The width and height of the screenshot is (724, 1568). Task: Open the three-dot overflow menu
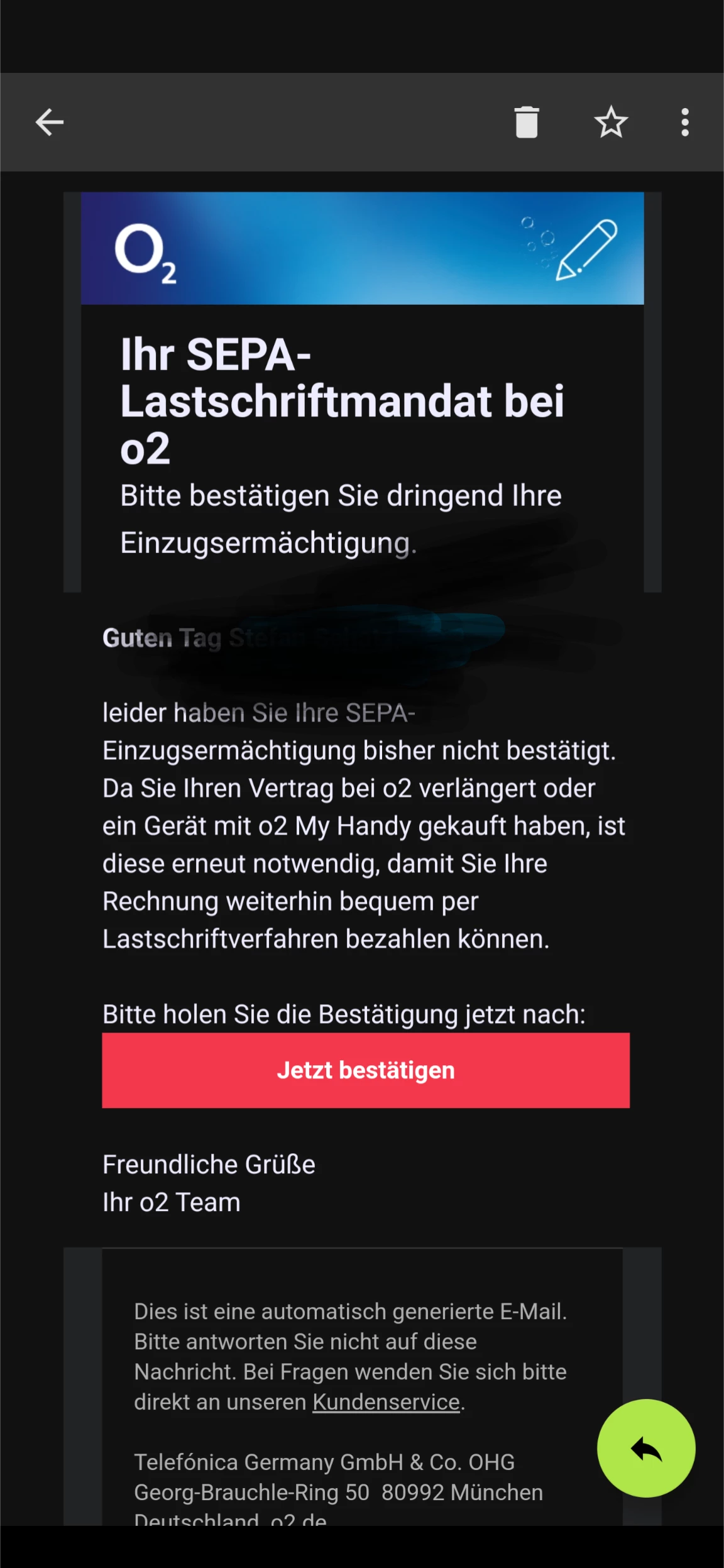(x=685, y=122)
